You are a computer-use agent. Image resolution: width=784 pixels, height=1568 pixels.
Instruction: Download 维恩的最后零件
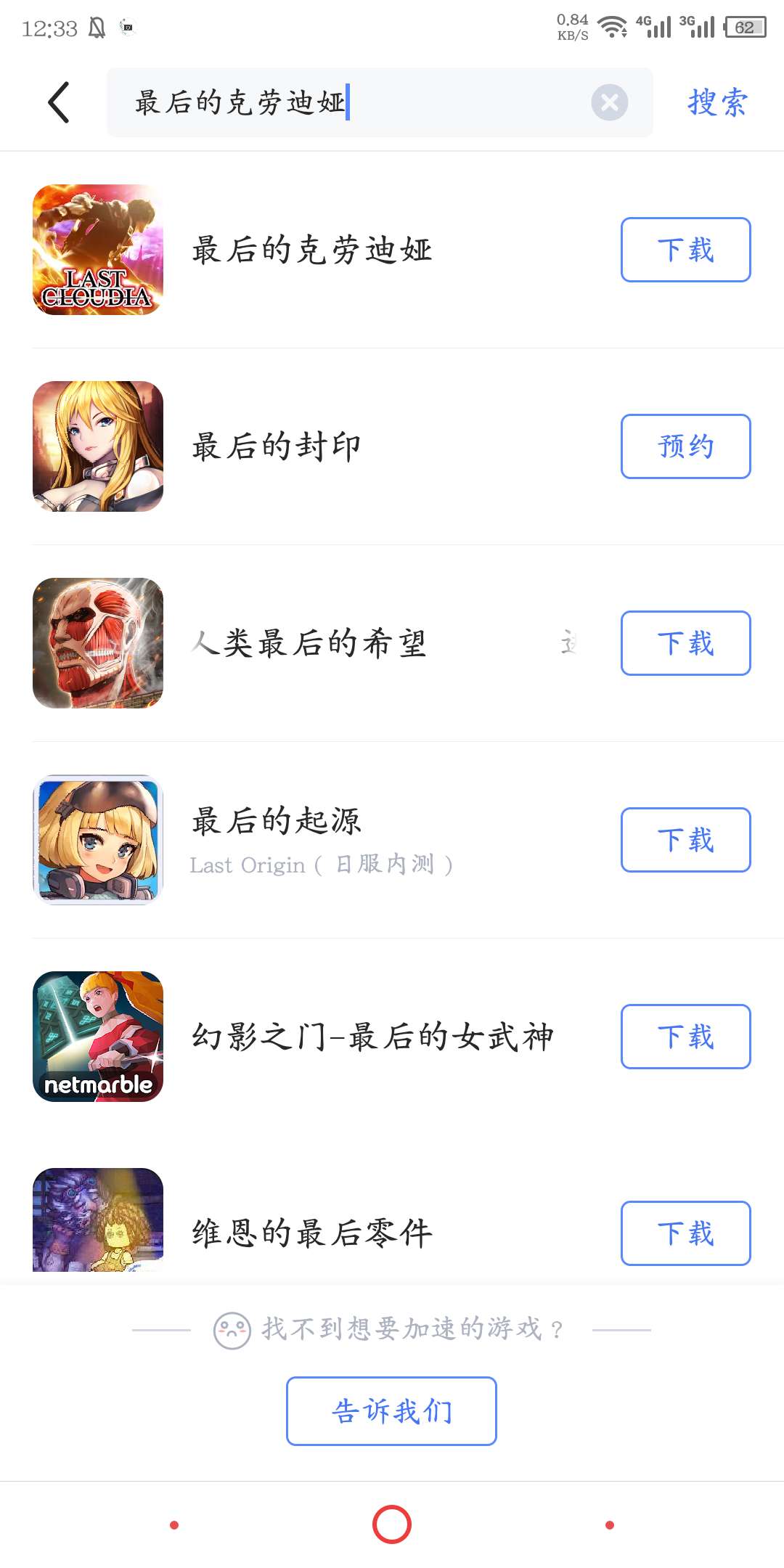click(x=685, y=1233)
